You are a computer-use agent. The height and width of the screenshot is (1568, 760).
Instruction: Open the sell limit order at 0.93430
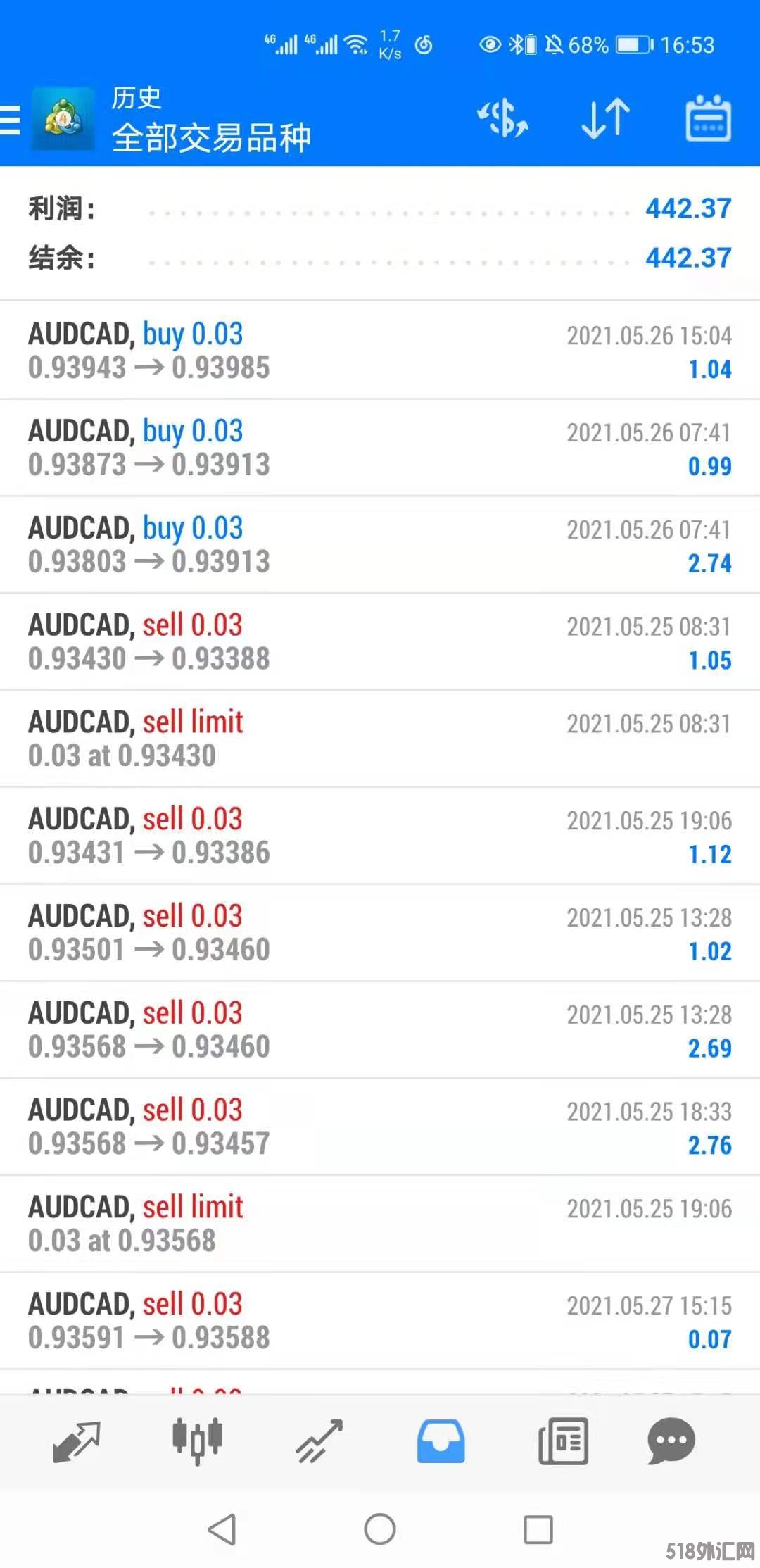380,739
